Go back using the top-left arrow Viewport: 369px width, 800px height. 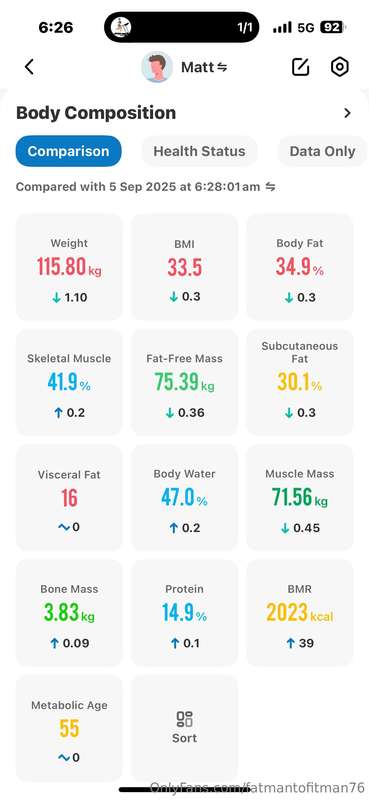coord(30,67)
